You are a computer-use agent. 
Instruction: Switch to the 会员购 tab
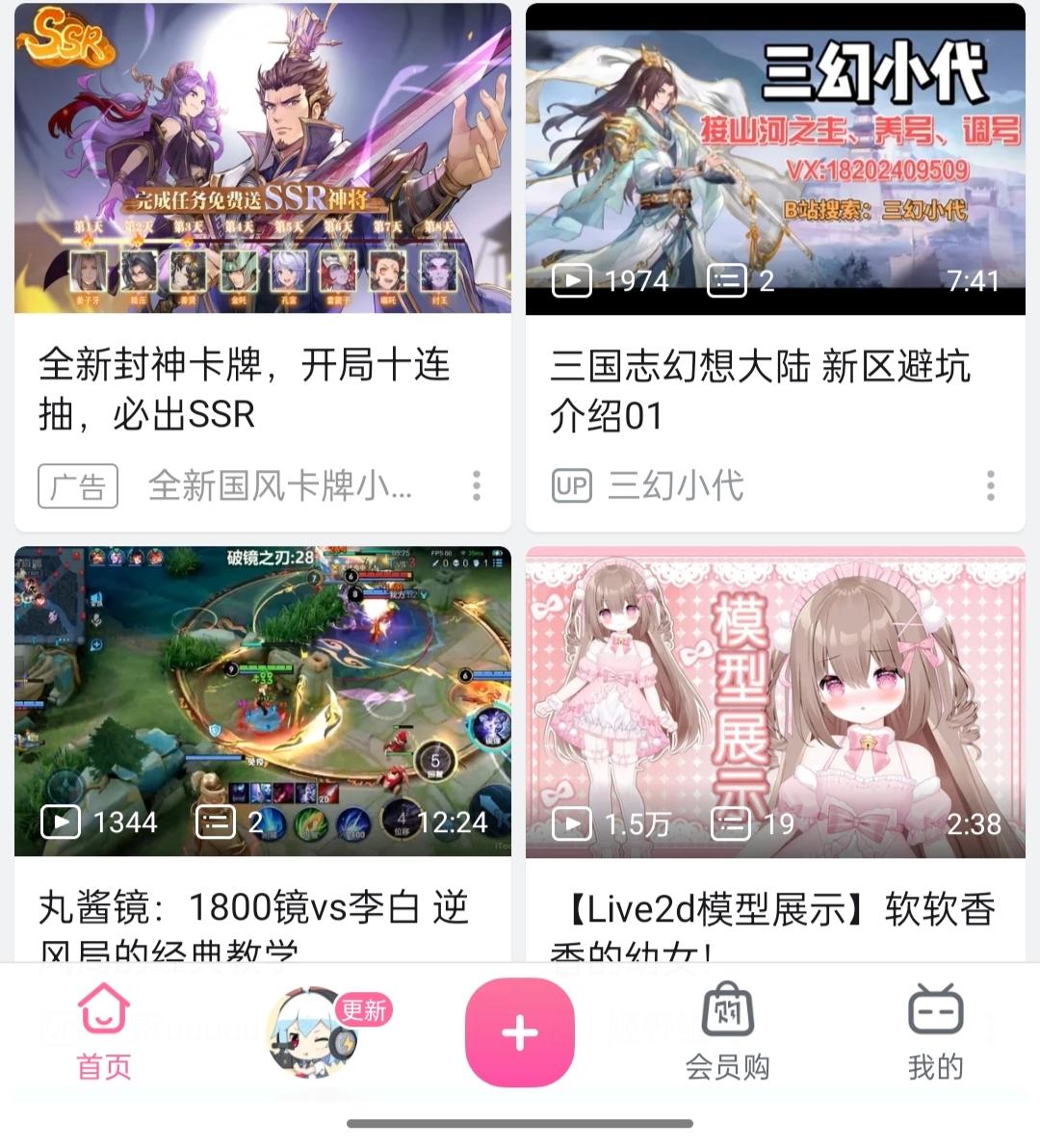coord(727,1035)
